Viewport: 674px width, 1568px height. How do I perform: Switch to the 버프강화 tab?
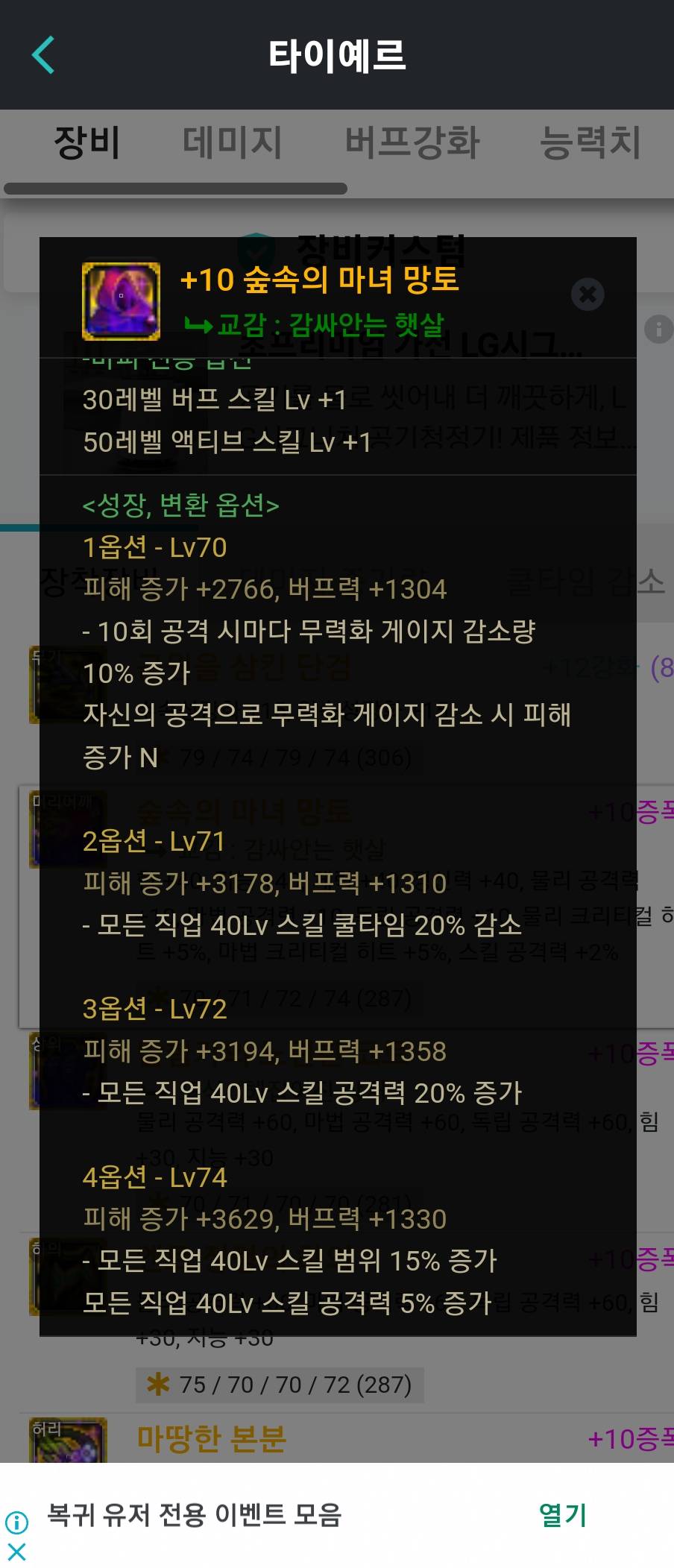tap(412, 142)
